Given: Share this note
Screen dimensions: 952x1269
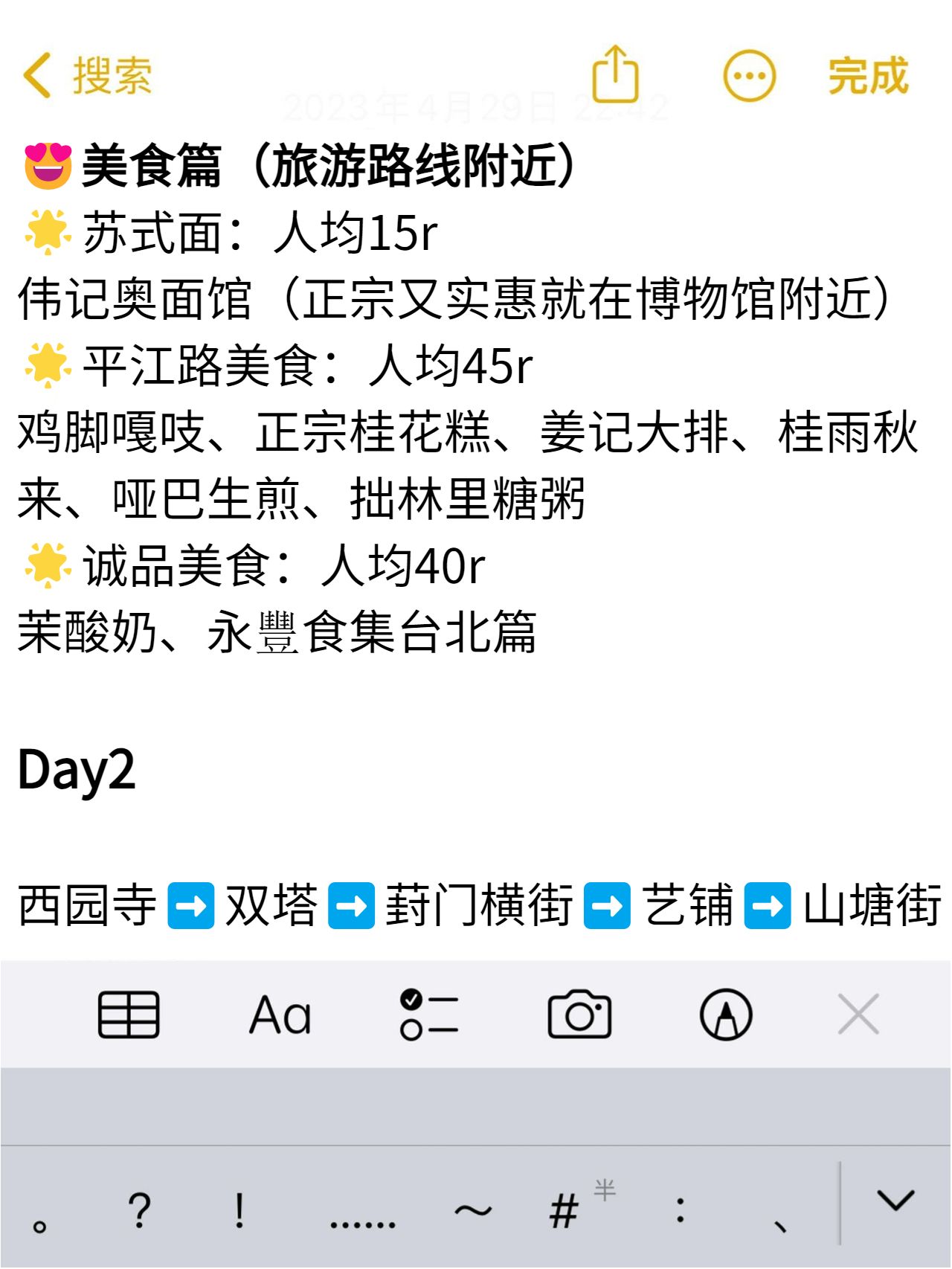Looking at the screenshot, I should [x=615, y=74].
